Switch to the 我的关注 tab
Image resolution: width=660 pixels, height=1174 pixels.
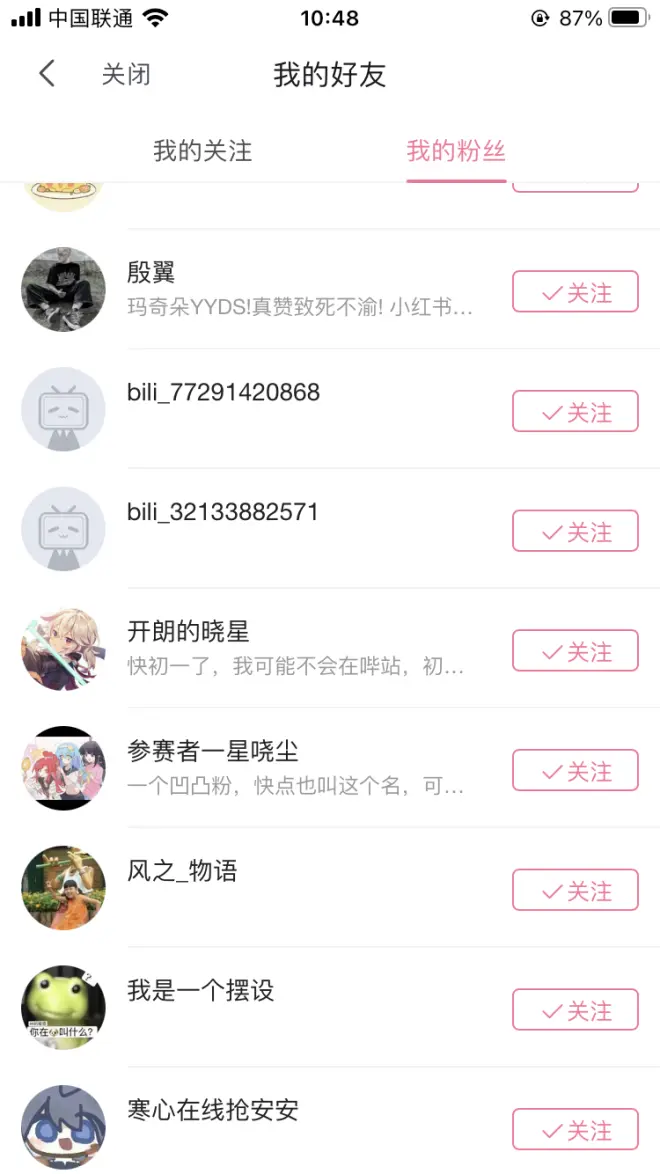pyautogui.click(x=202, y=151)
